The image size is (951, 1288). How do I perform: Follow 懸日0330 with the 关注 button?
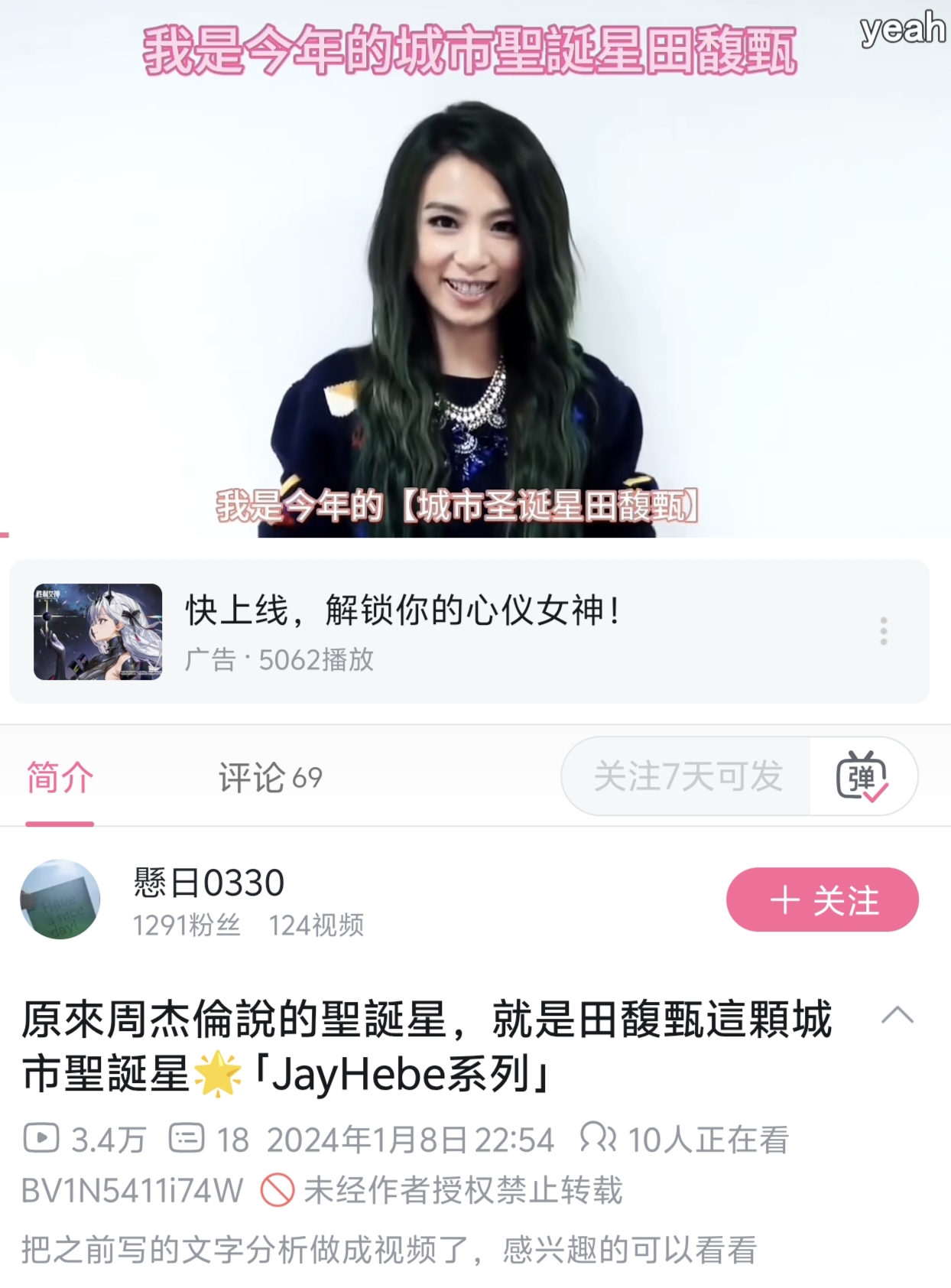(x=822, y=899)
